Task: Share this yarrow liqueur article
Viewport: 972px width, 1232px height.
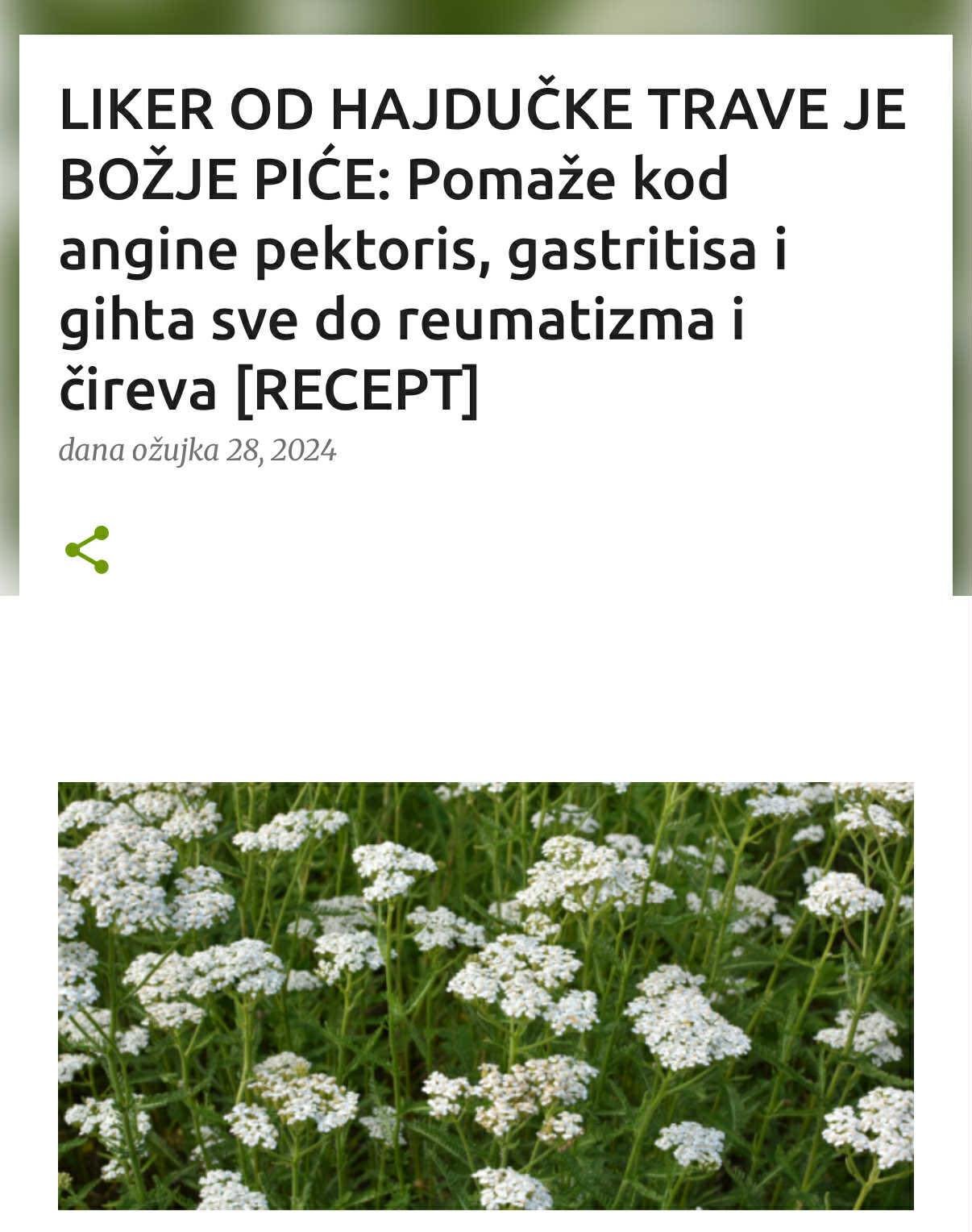Action: click(x=87, y=550)
